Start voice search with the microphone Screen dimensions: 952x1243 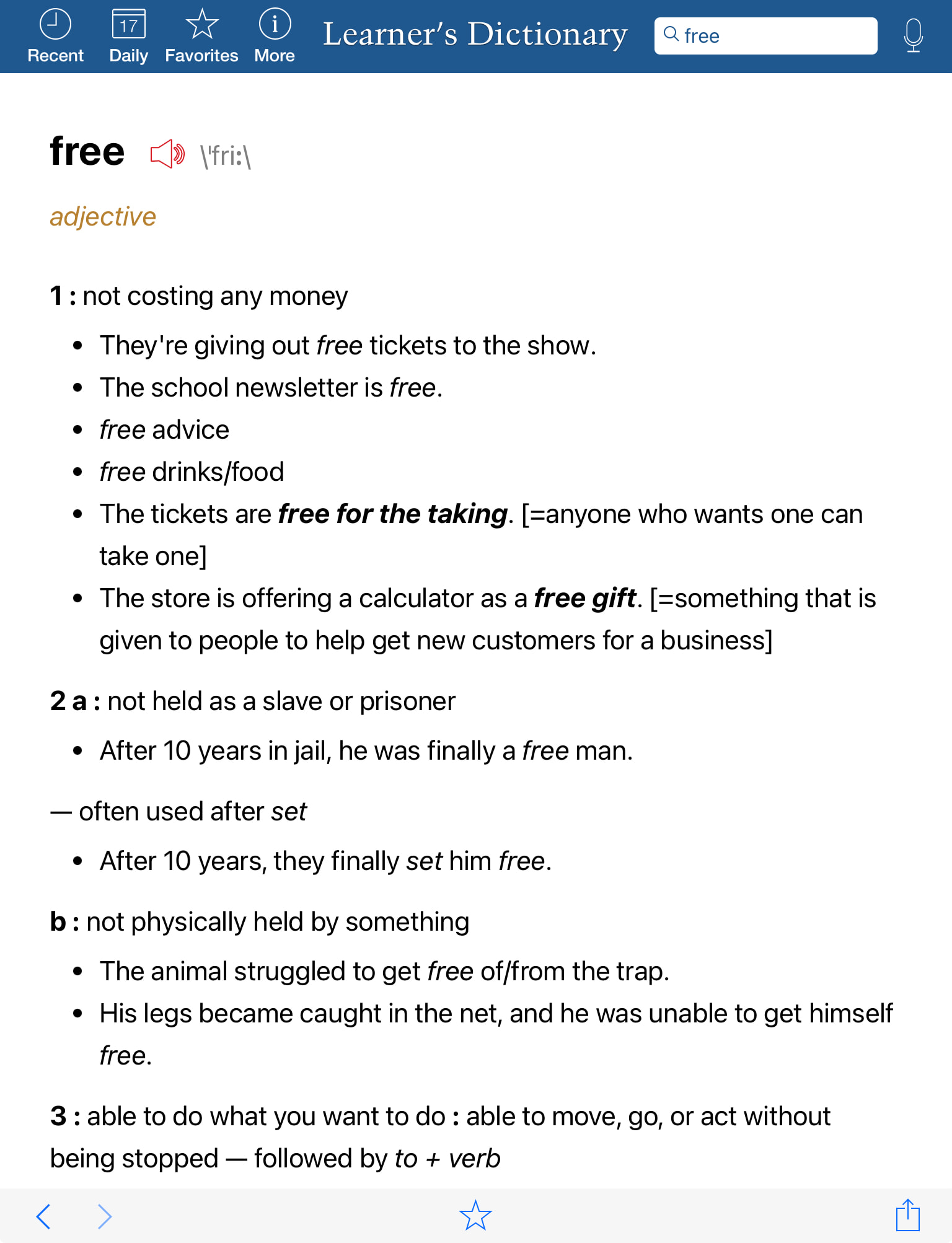[913, 35]
